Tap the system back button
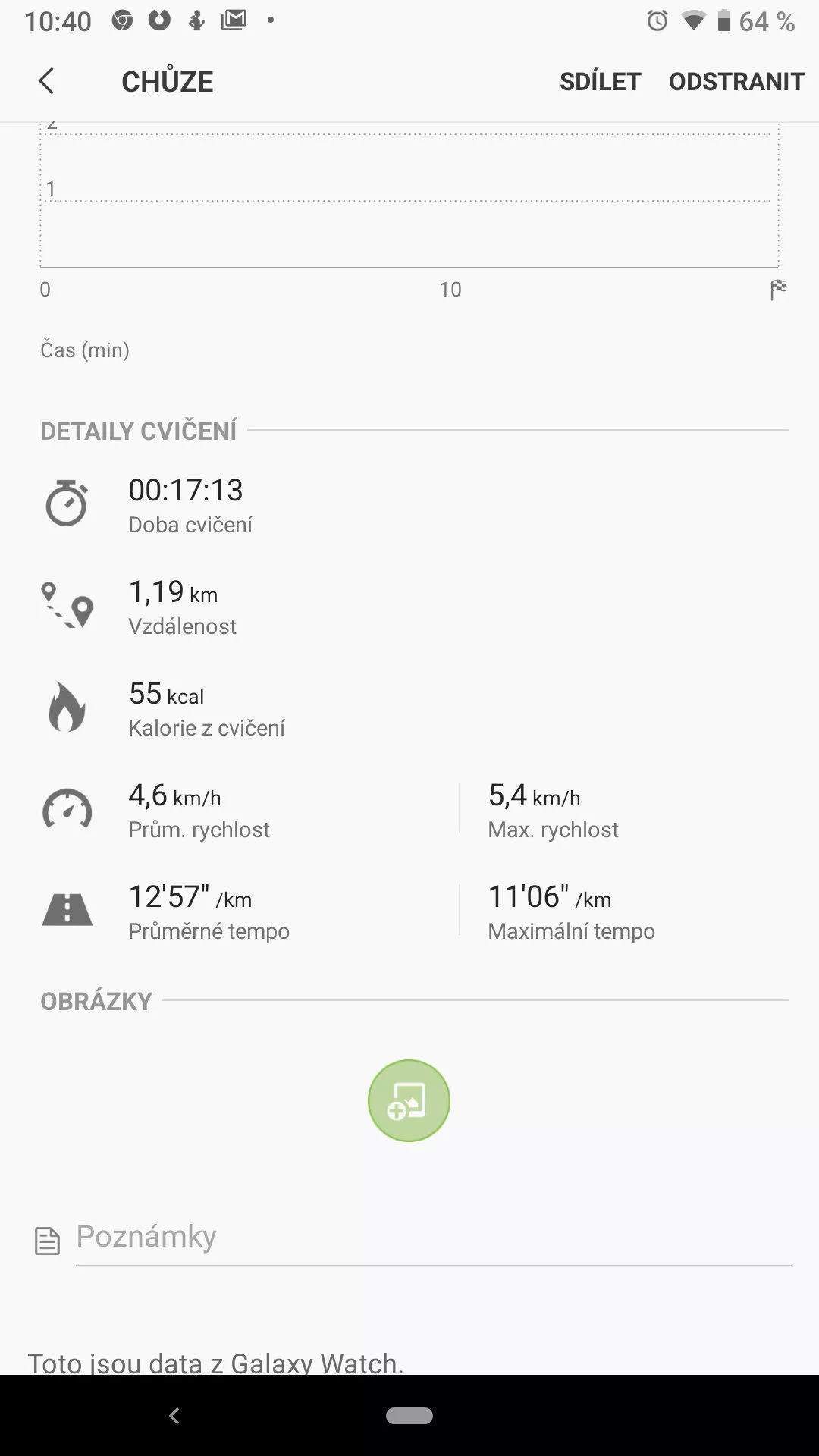The image size is (819, 1456). (174, 1415)
